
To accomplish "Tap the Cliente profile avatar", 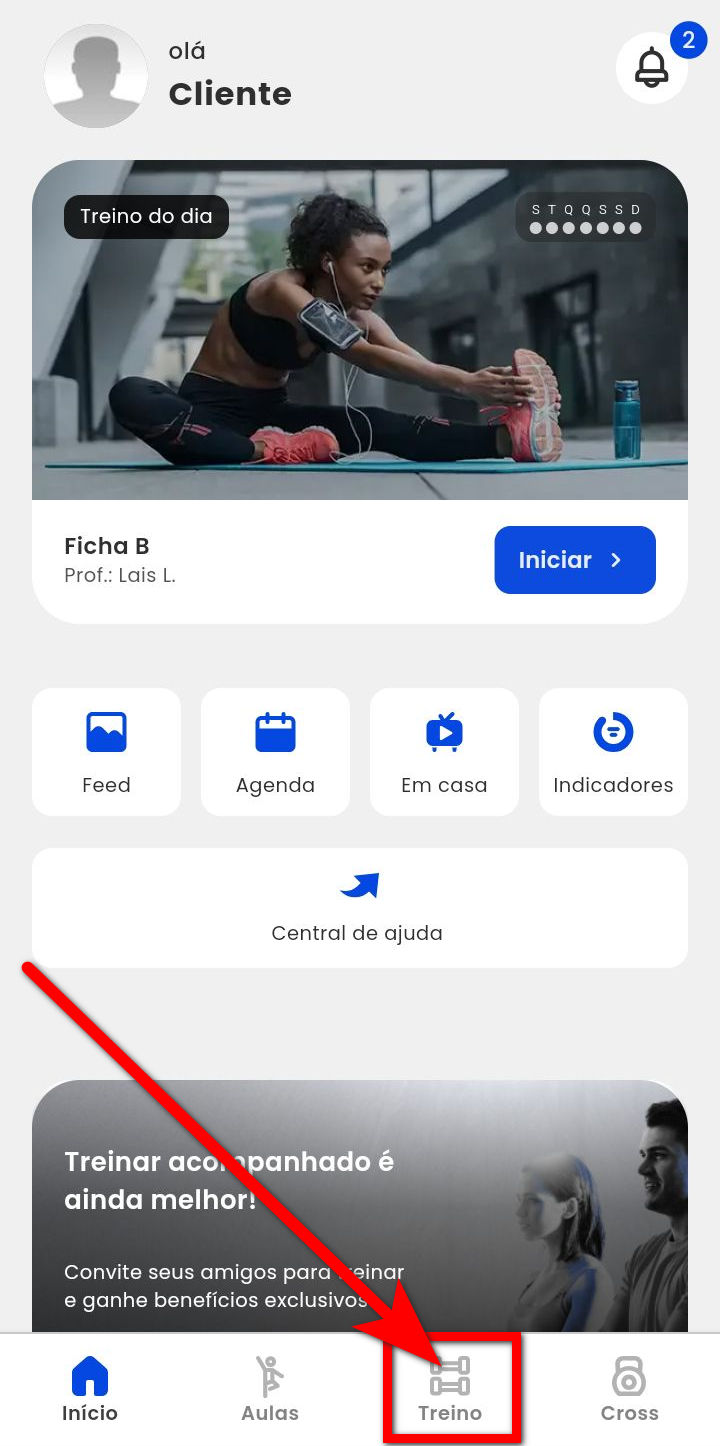I will pos(96,76).
